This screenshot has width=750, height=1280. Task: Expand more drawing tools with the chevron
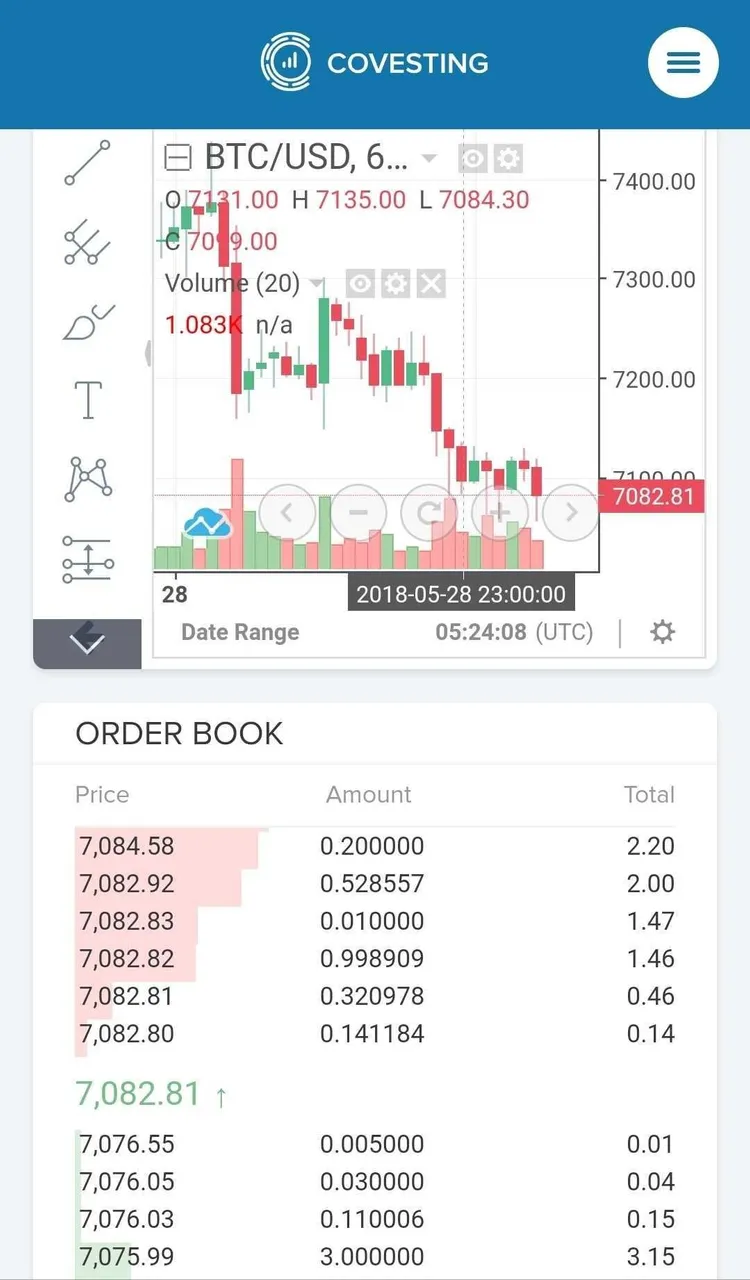pyautogui.click(x=88, y=643)
